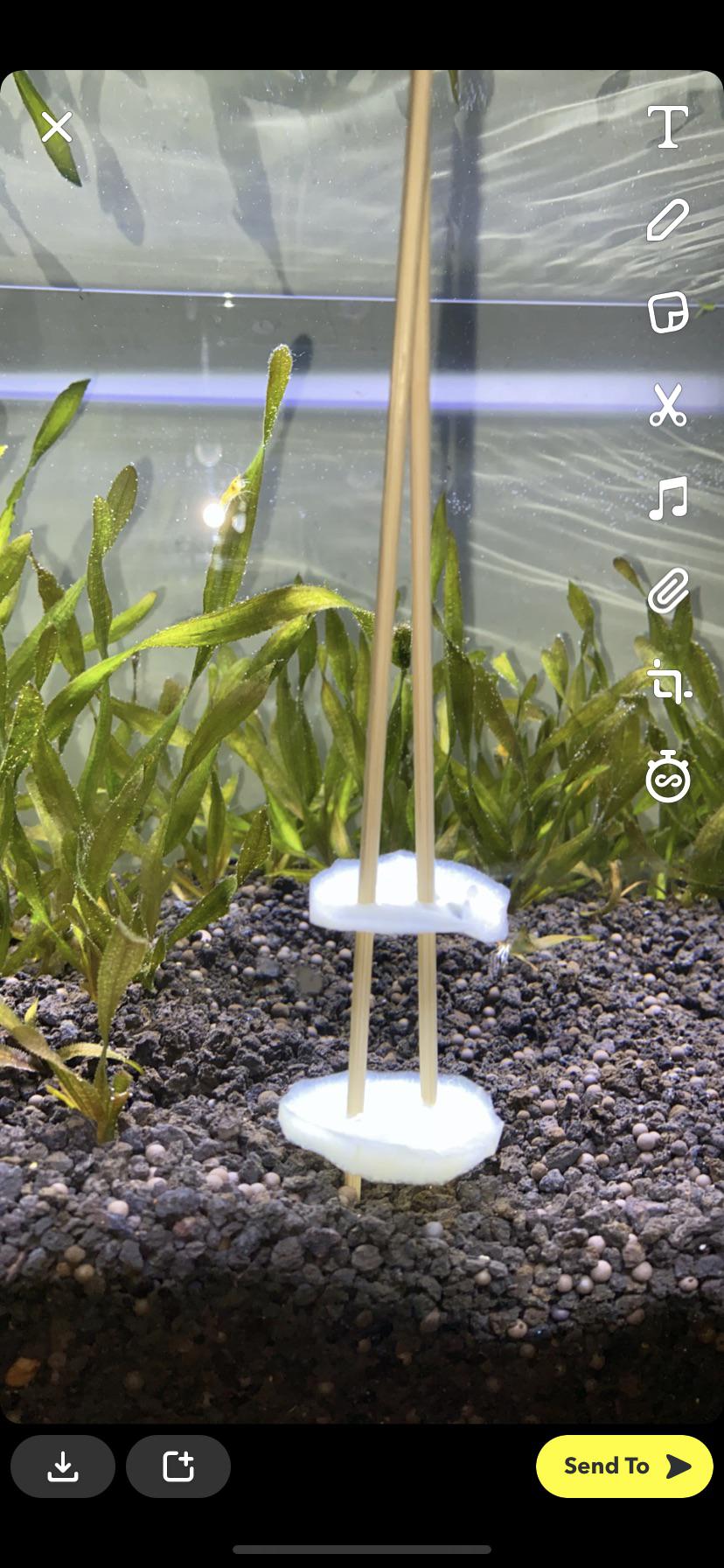This screenshot has width=724, height=1568.
Task: Discard the snap with the X
Action: click(x=56, y=127)
